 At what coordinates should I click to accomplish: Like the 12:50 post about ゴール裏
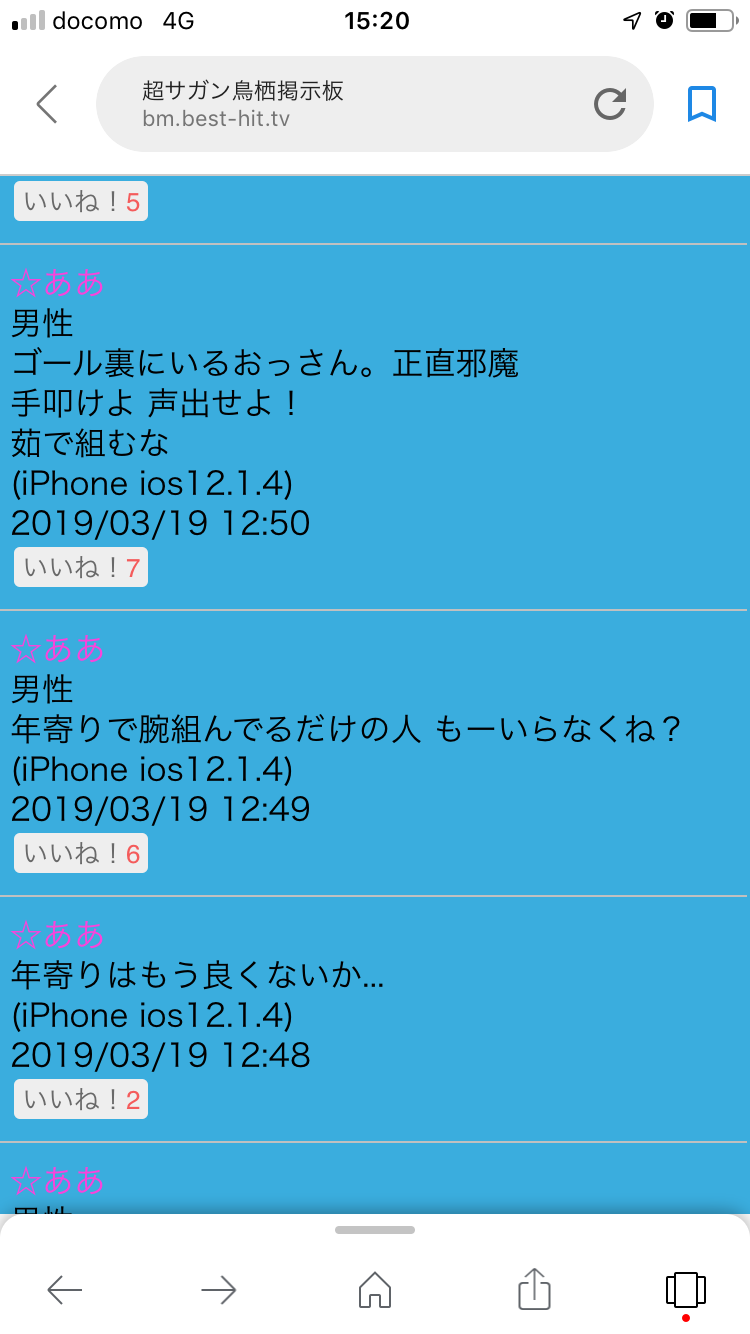(x=81, y=568)
